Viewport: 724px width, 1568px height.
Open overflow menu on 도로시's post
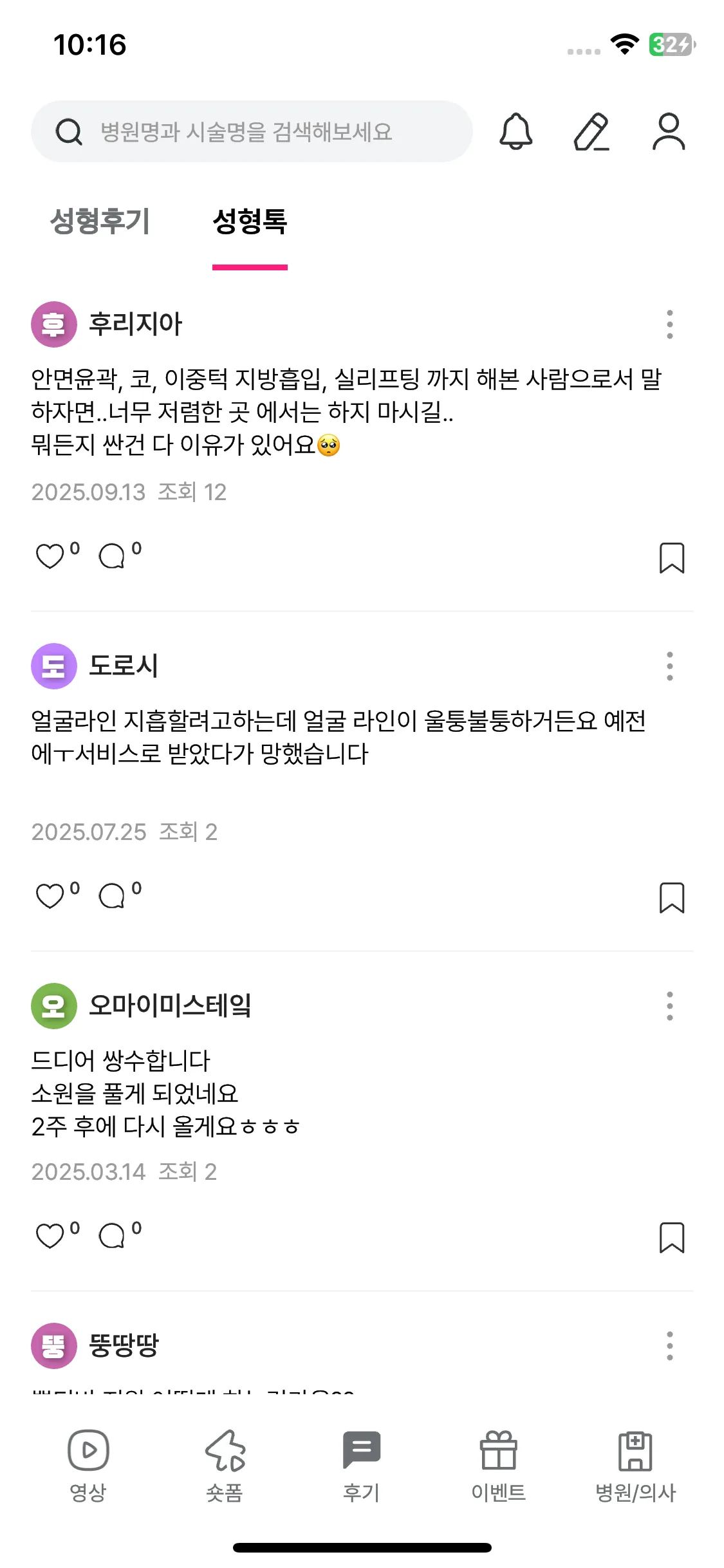(669, 666)
